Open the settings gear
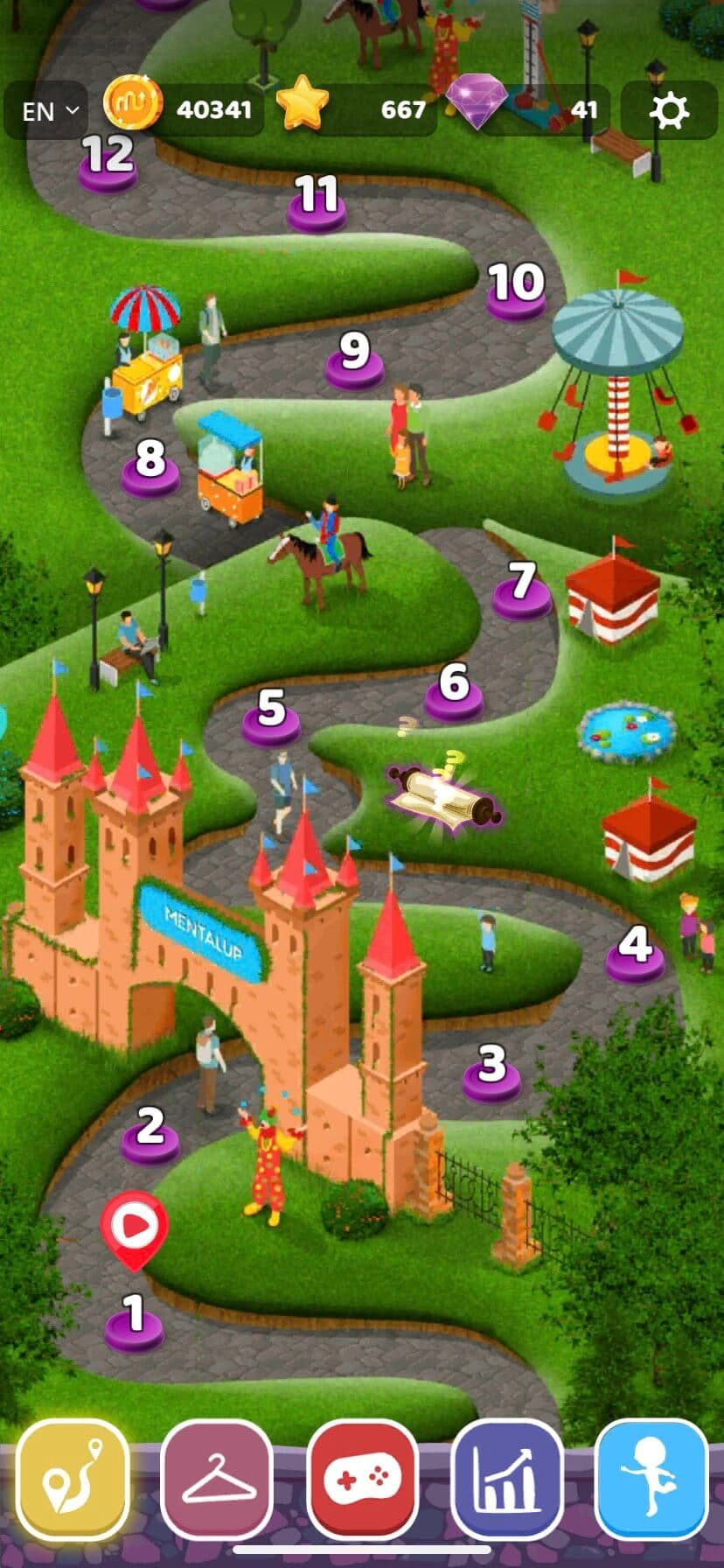724x1568 pixels. point(667,110)
